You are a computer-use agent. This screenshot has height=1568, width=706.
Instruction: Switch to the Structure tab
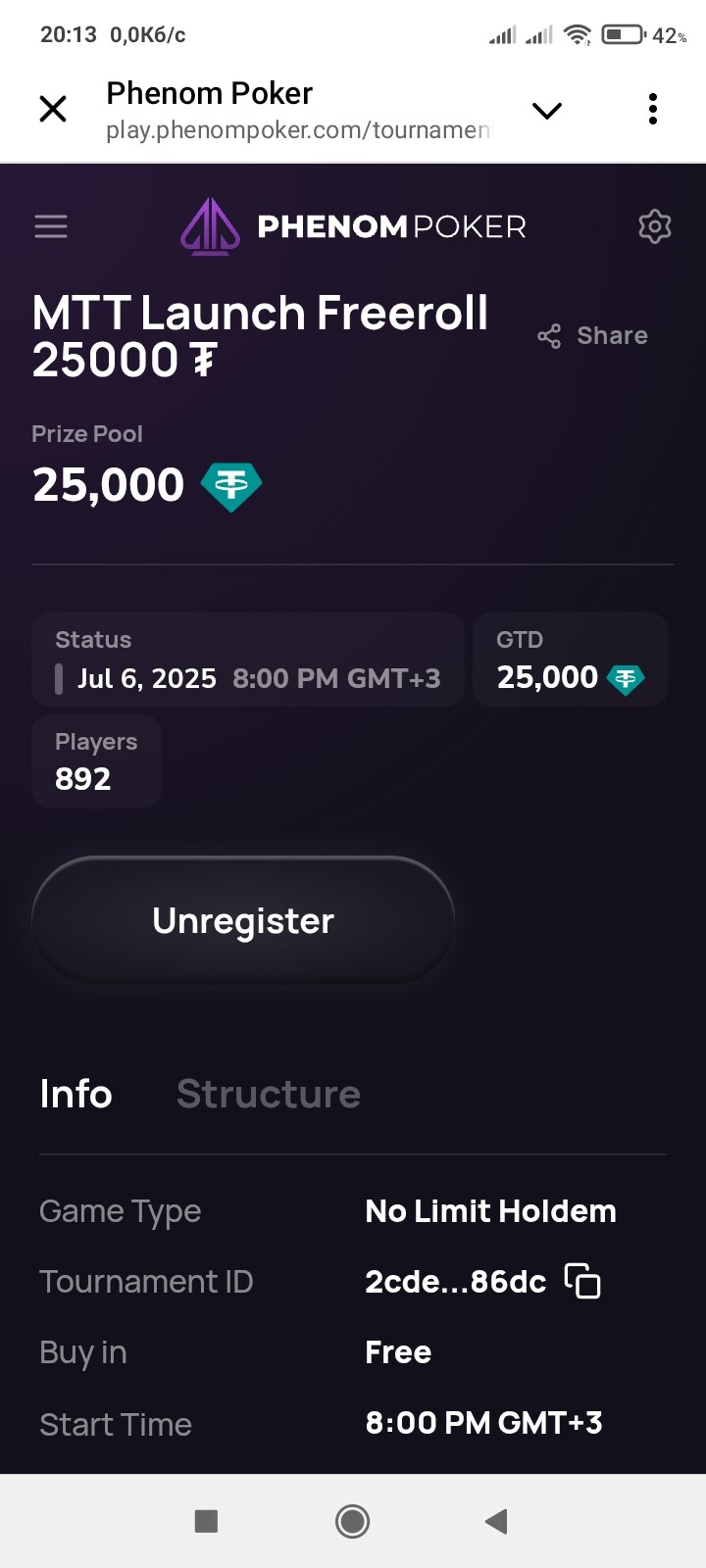click(269, 1094)
